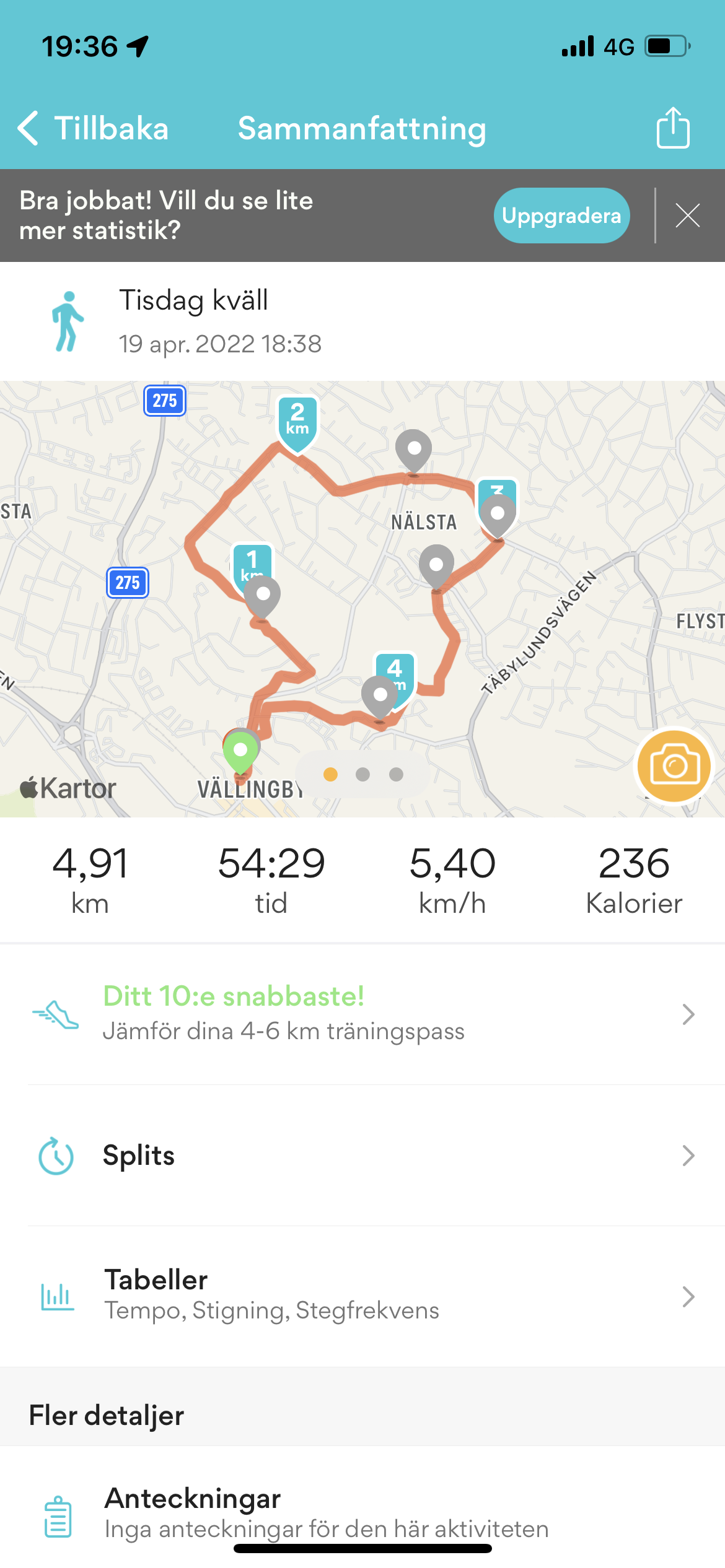Dismiss the upgrade statistics banner

688,216
